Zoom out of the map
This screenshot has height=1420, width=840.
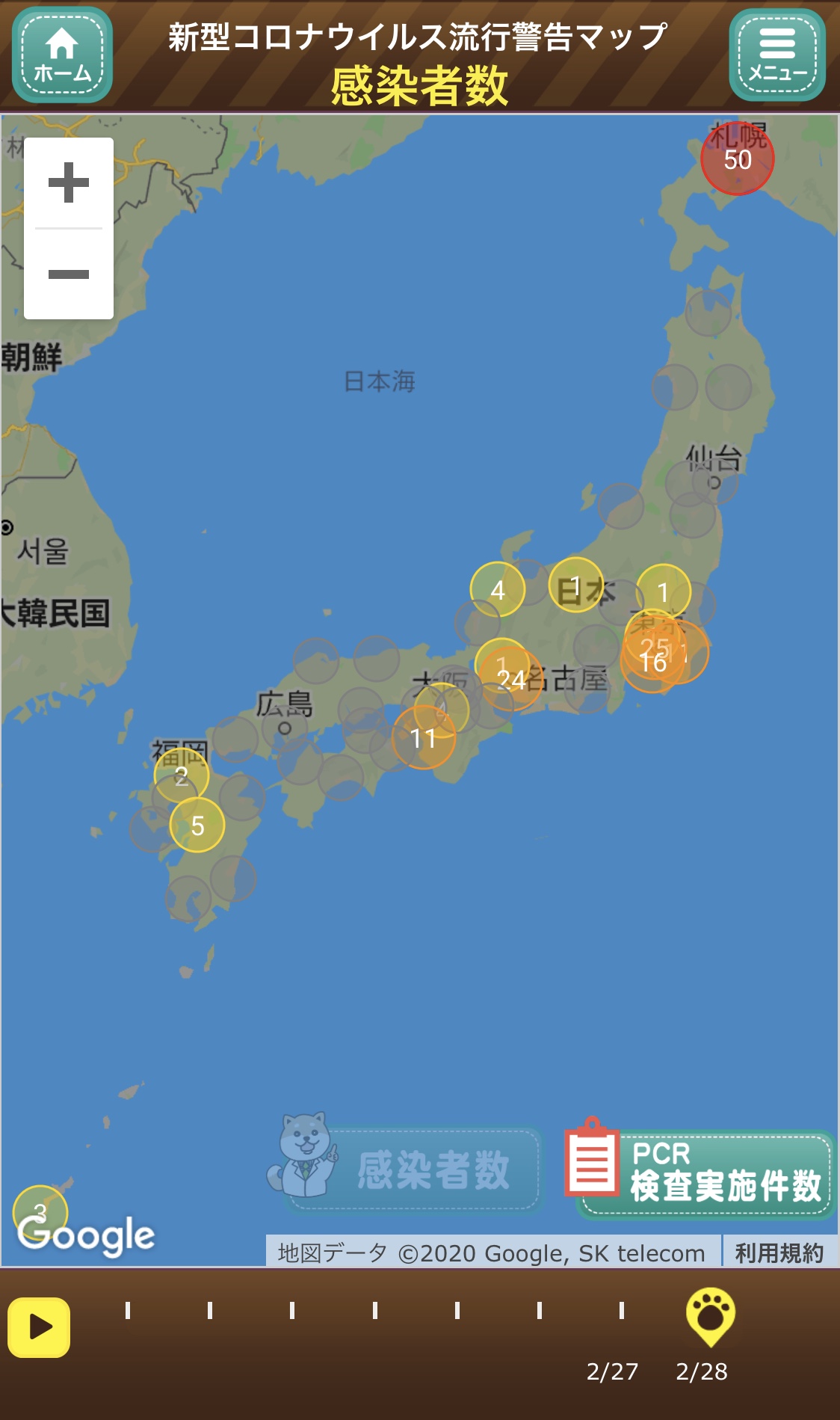(69, 274)
